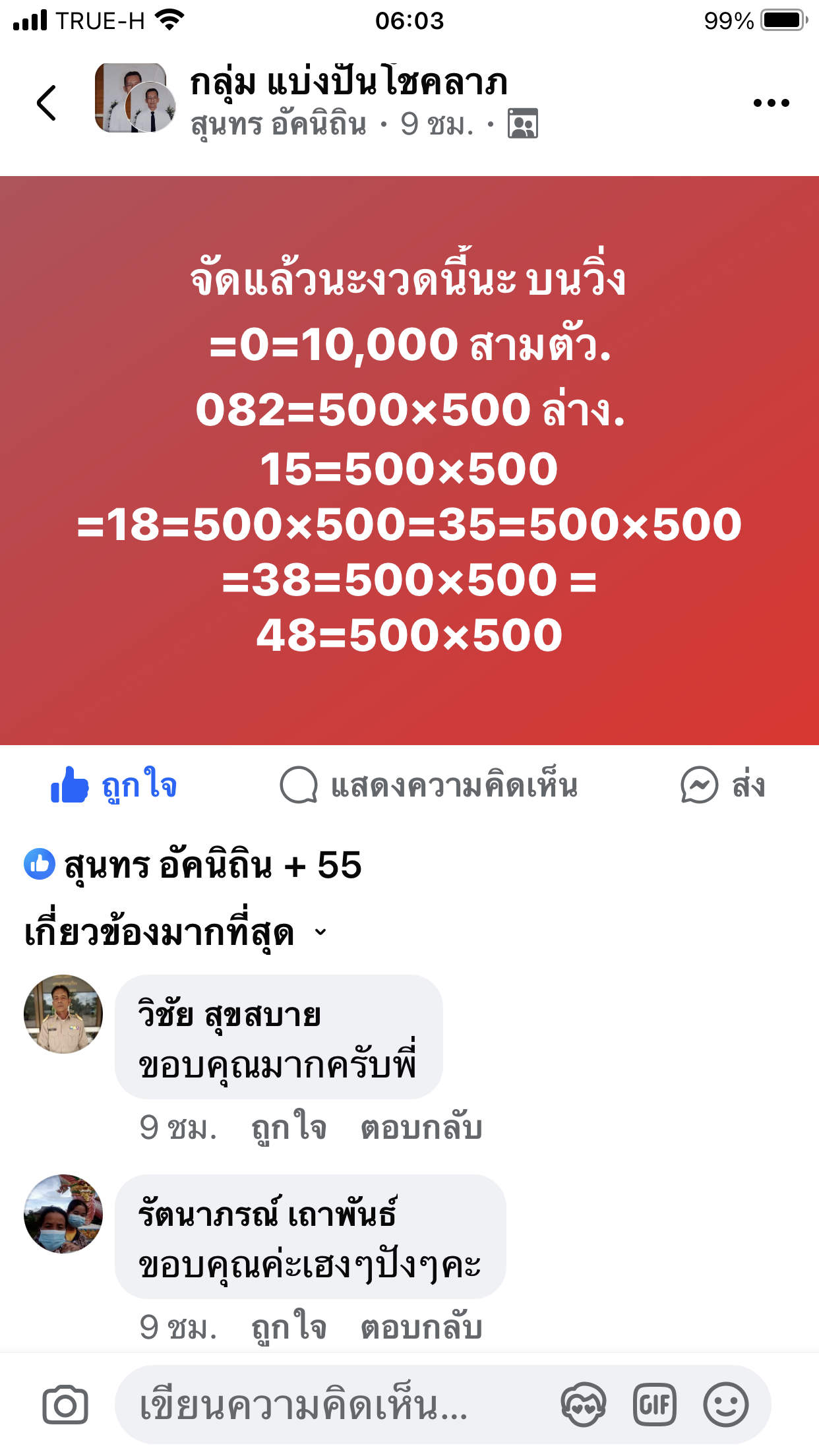
Task: Reply to วิชัย สุขสบาย's comment
Action: tap(421, 1128)
